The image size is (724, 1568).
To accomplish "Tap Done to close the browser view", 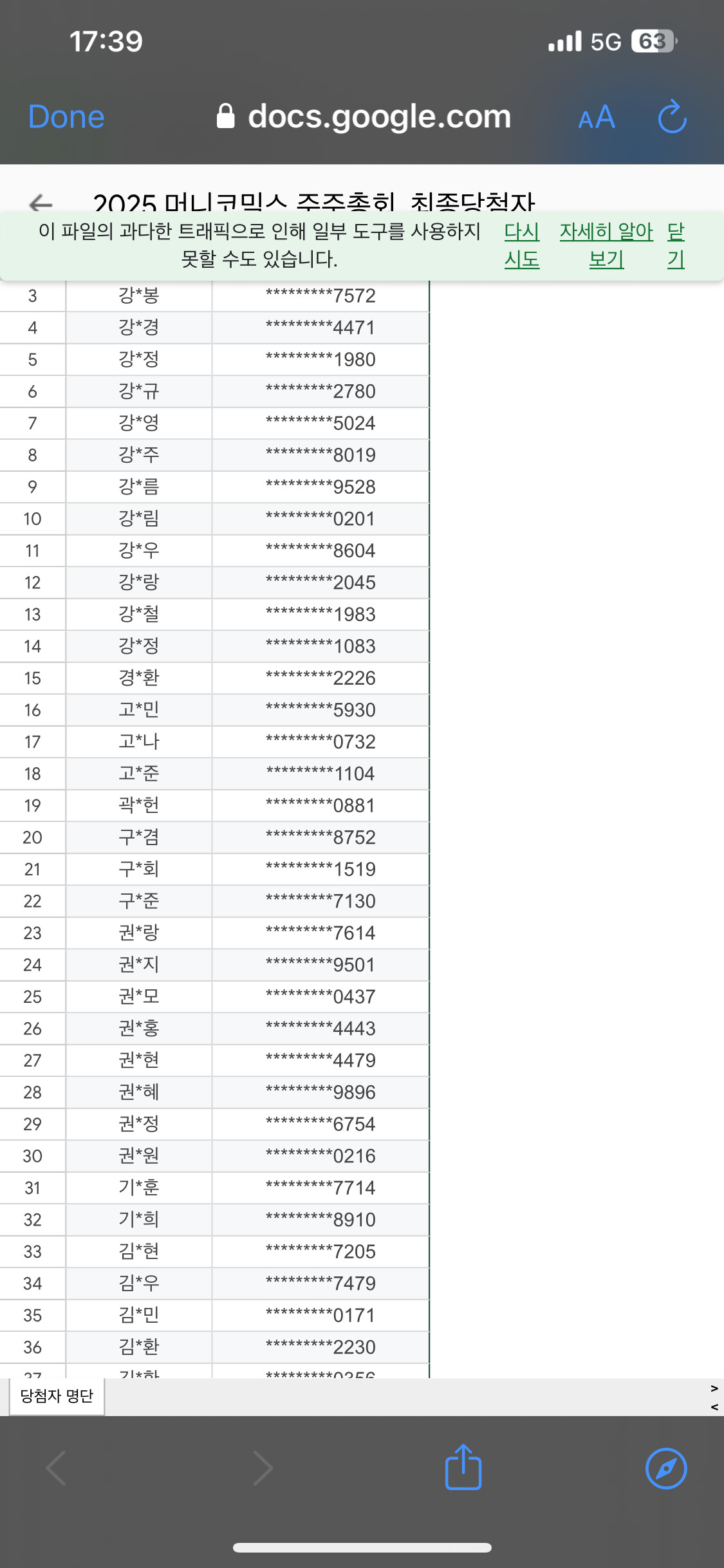I will pyautogui.click(x=66, y=117).
